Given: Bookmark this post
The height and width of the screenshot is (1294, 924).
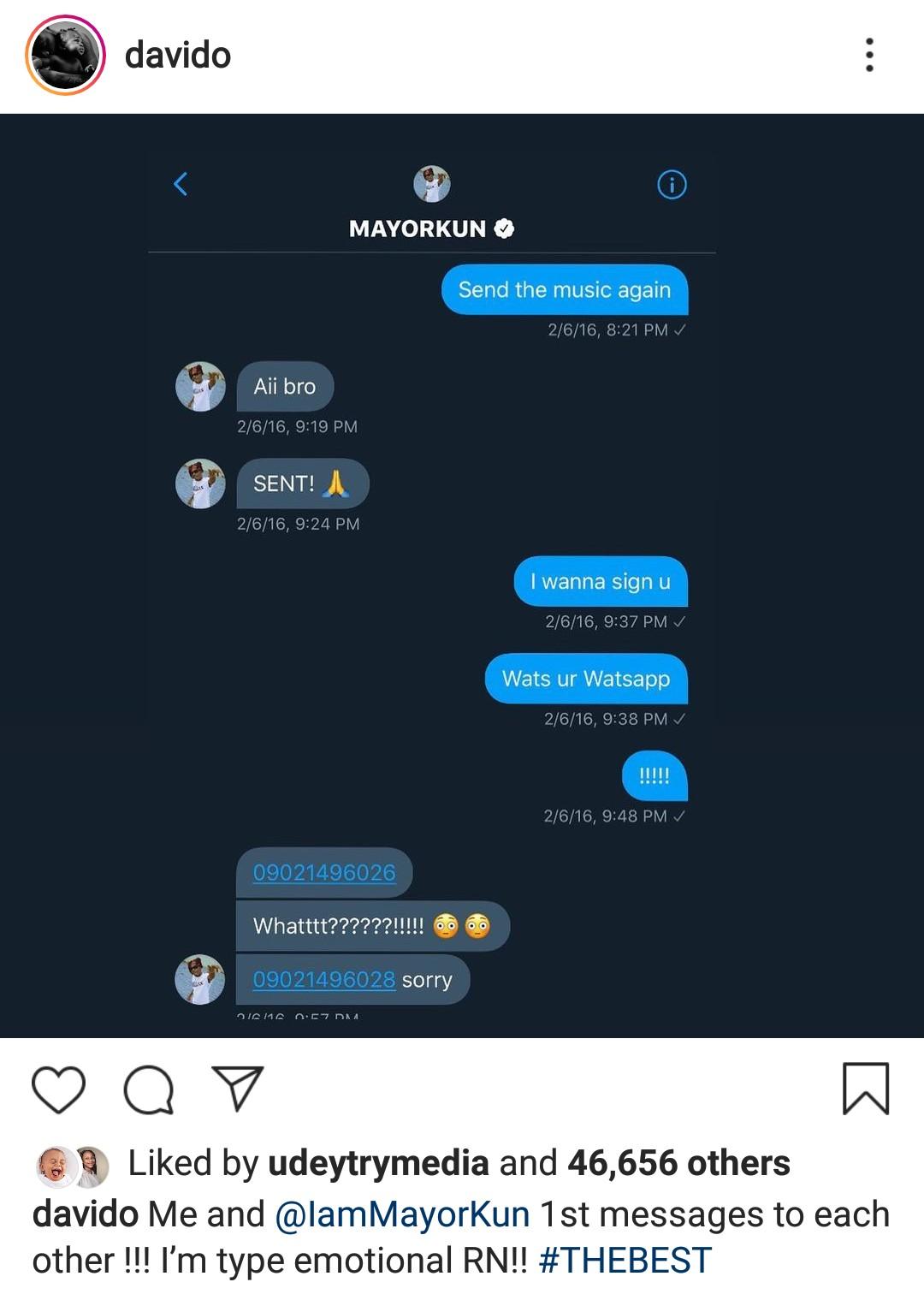Looking at the screenshot, I should (866, 1089).
